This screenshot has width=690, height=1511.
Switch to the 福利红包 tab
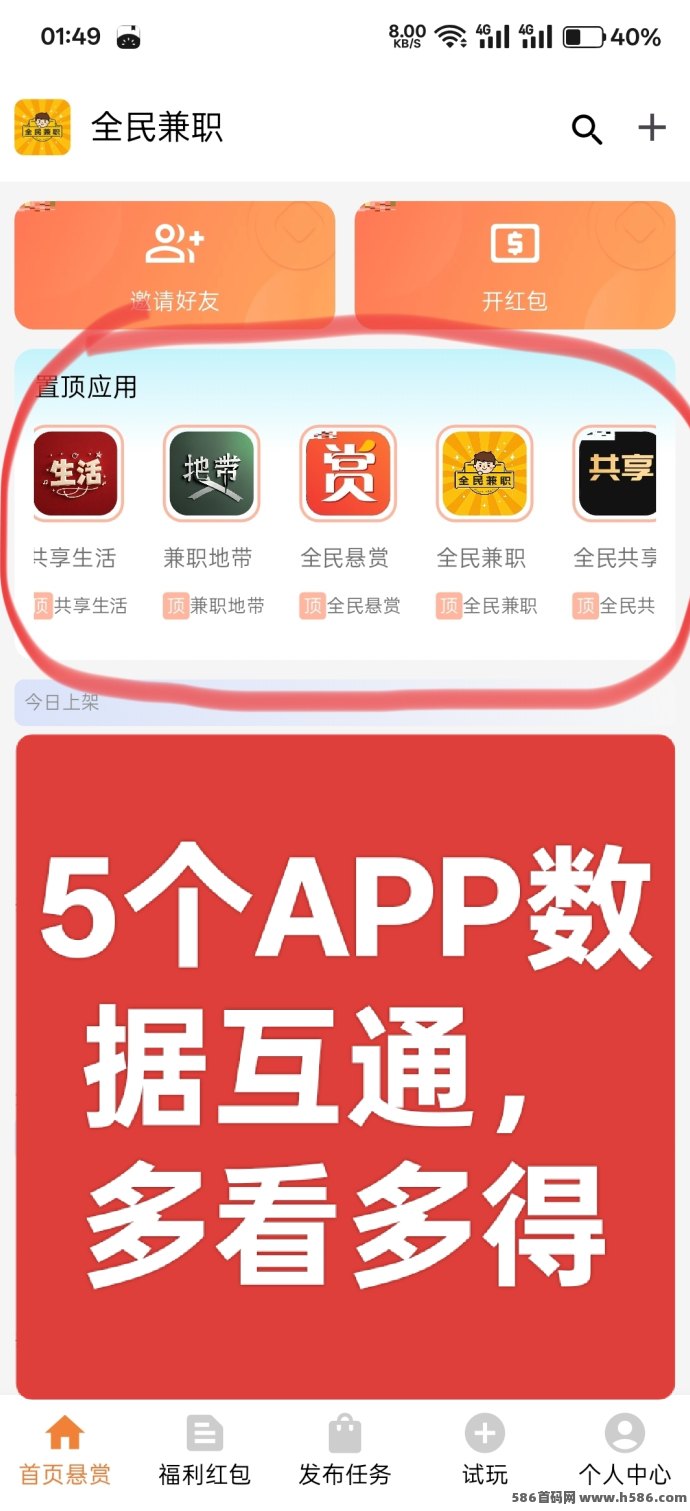[204, 1450]
